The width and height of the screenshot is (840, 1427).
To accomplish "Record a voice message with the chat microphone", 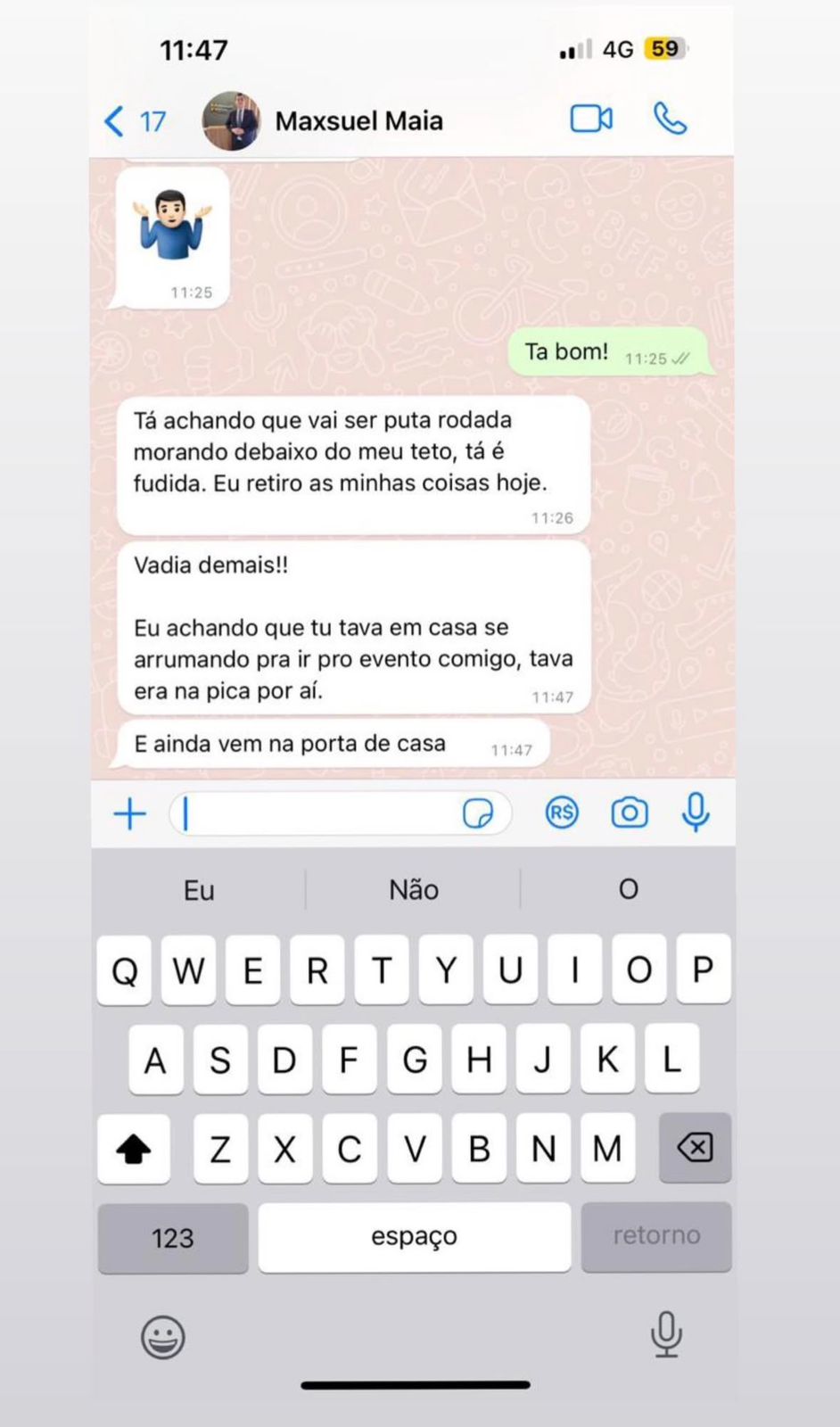I will (x=696, y=812).
